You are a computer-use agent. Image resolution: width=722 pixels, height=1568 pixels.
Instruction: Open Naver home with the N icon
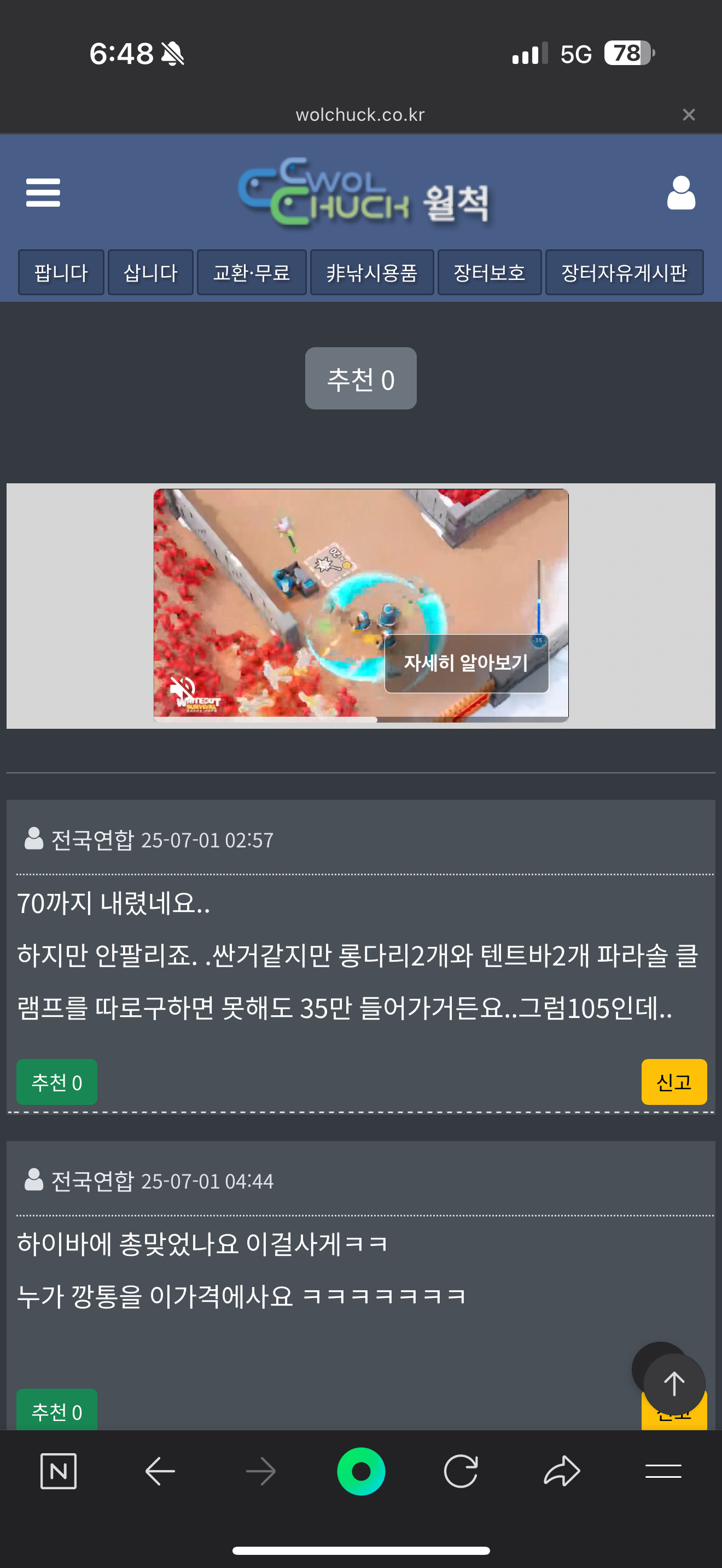[59, 1471]
